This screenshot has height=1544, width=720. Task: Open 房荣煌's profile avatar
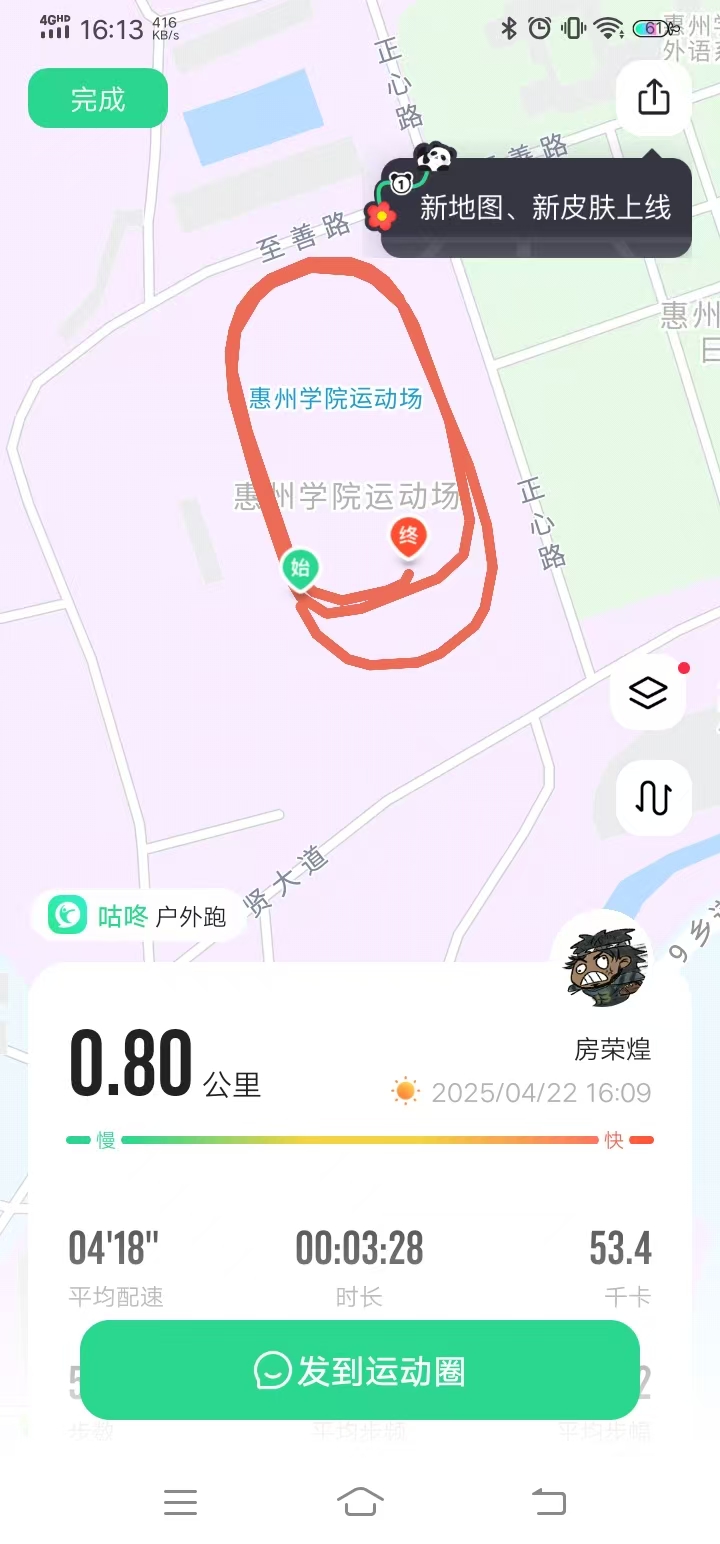coord(601,959)
